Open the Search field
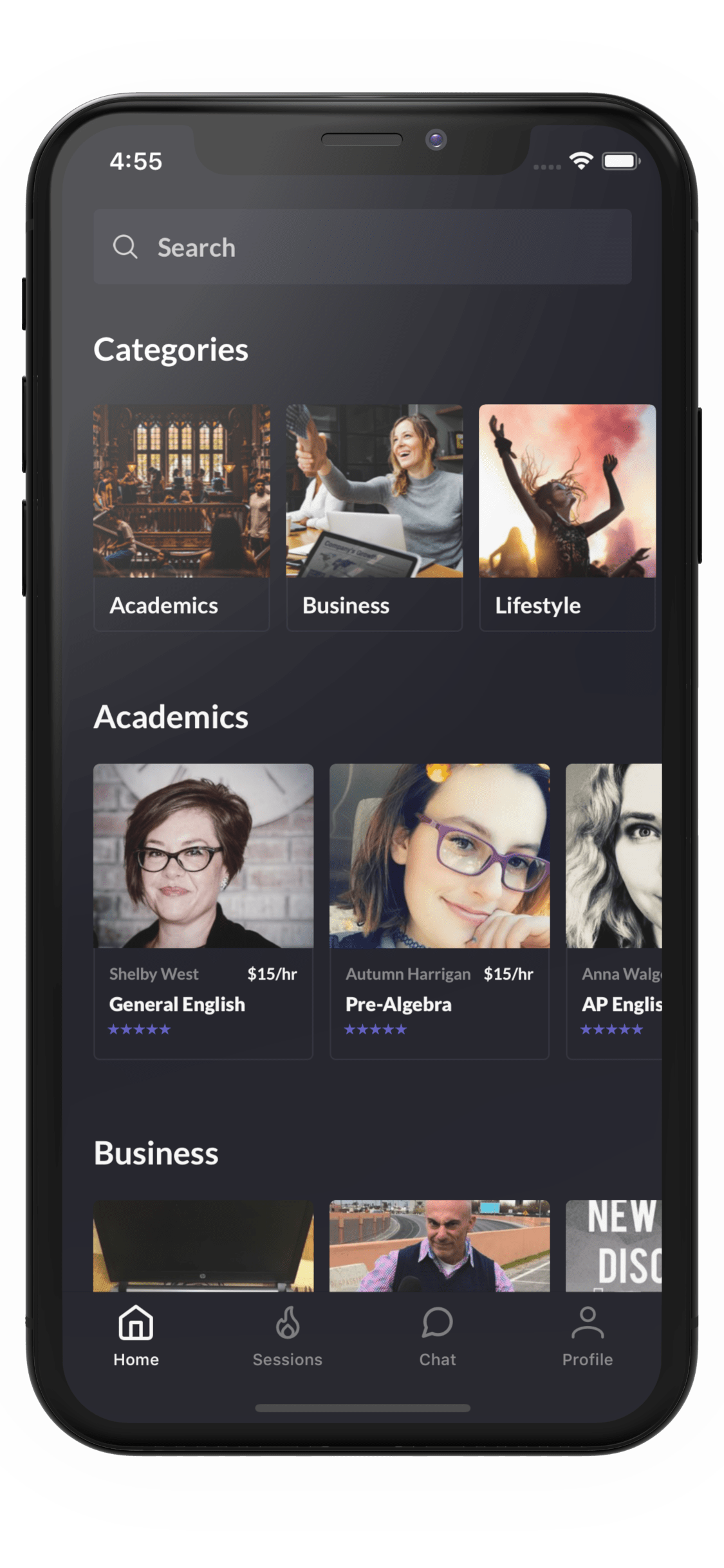The width and height of the screenshot is (724, 1568). (x=362, y=247)
